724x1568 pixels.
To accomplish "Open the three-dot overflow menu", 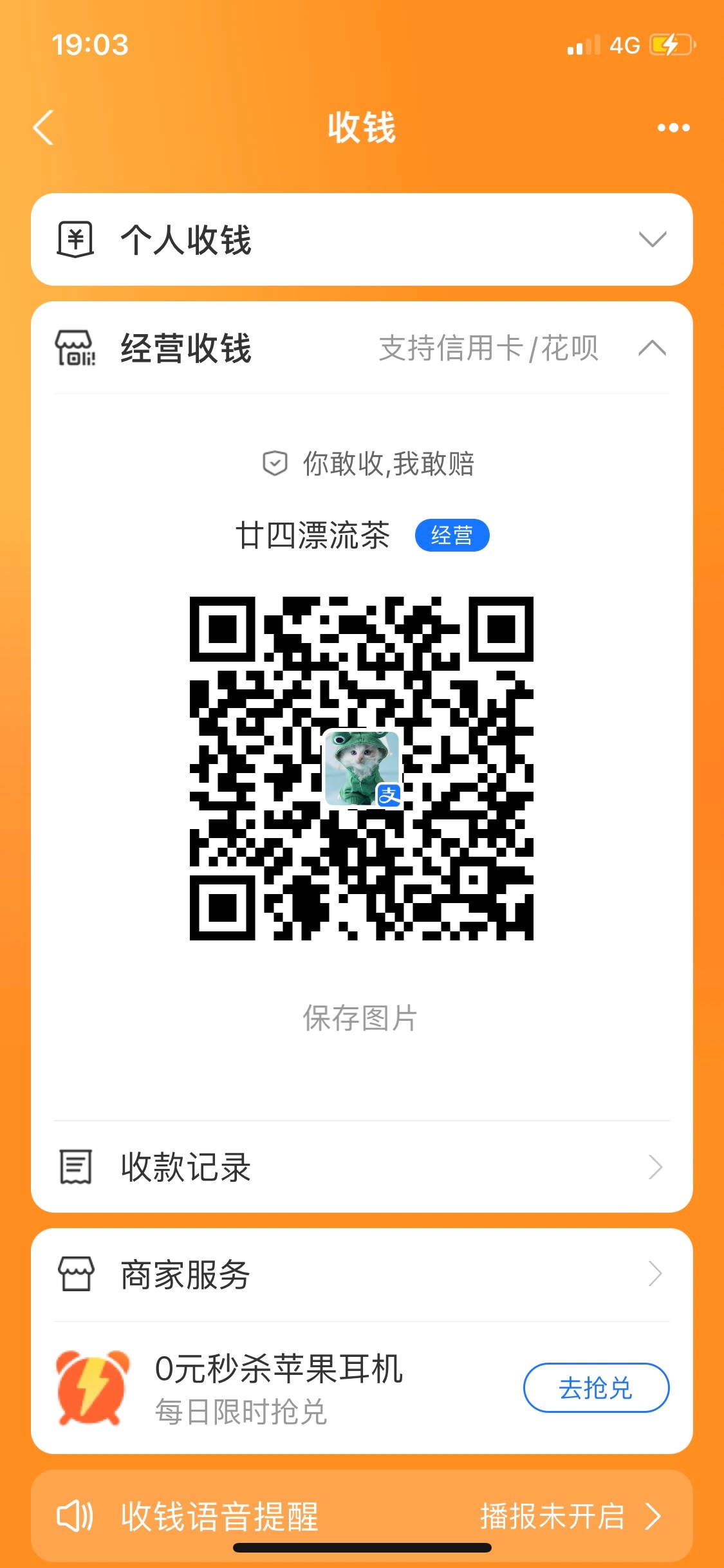I will point(673,127).
